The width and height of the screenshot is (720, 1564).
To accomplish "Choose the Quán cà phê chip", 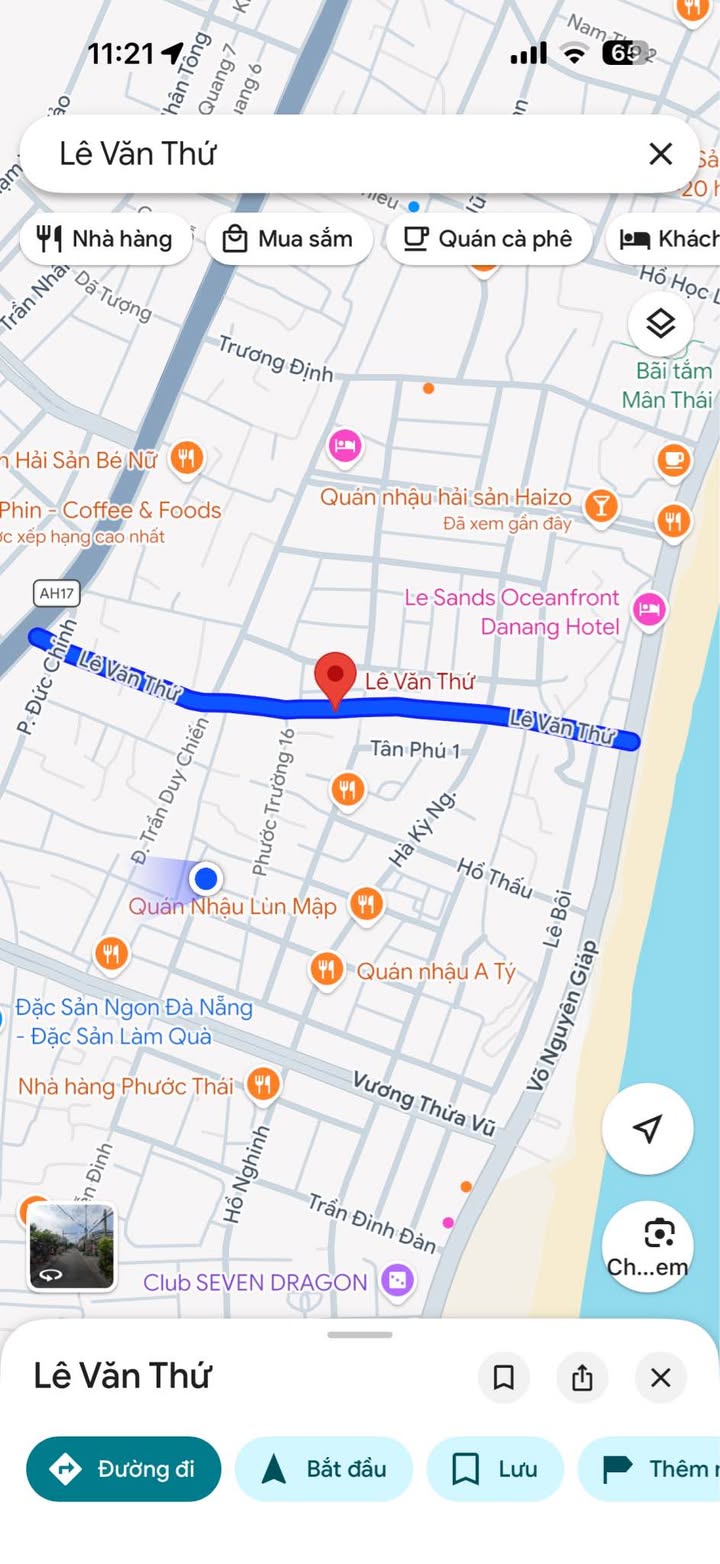I will coord(488,239).
